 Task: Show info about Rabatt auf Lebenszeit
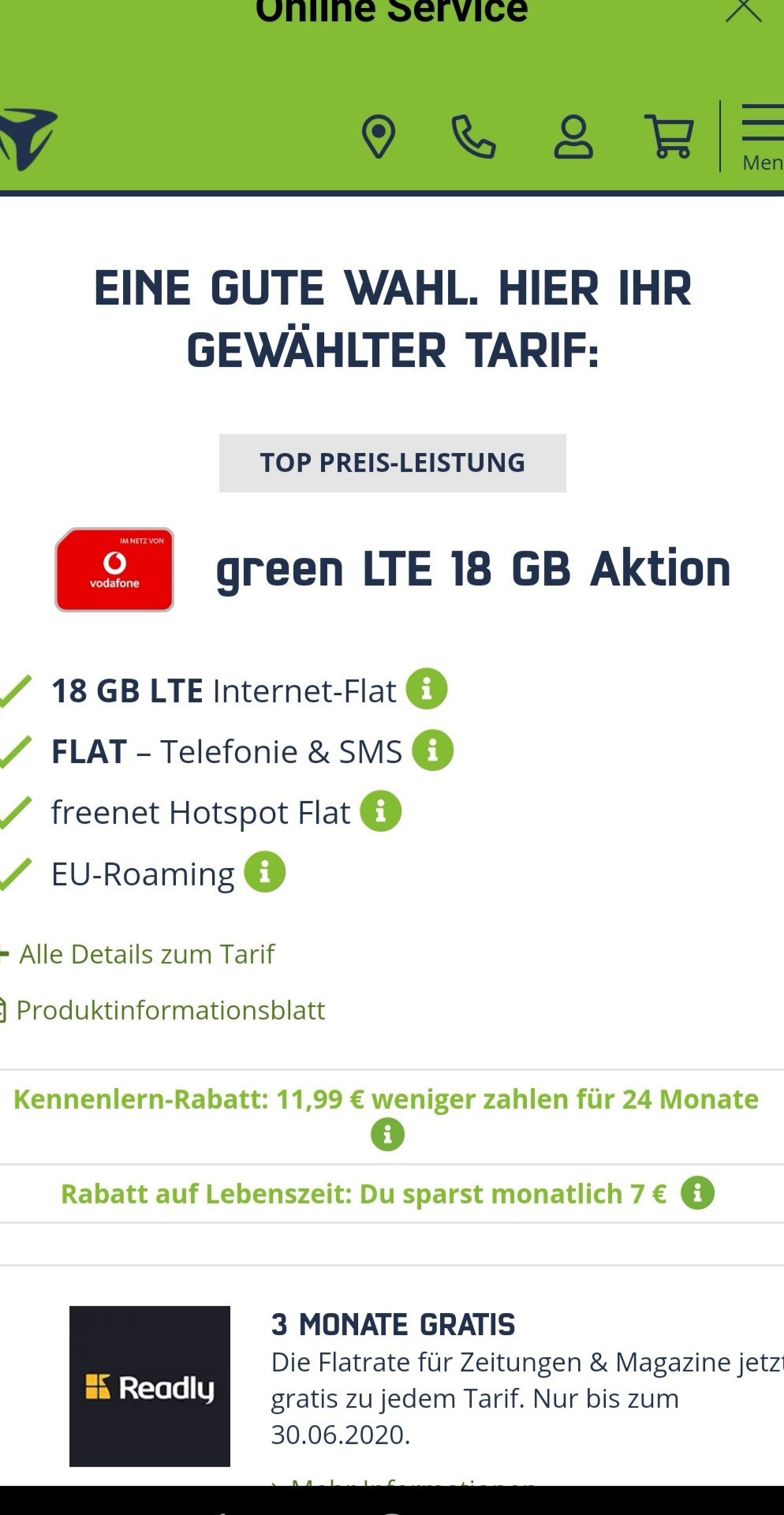698,1193
